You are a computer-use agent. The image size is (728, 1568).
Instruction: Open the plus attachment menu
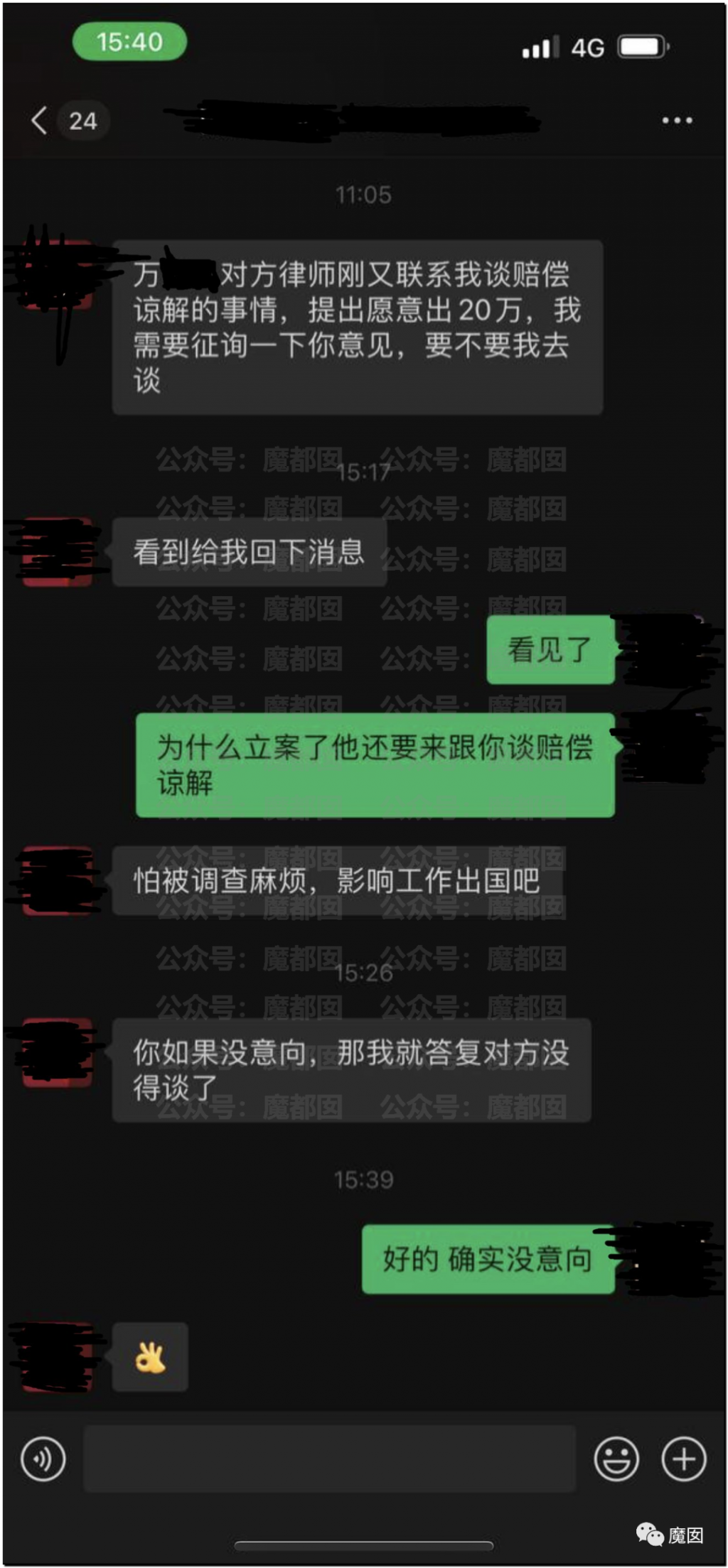click(x=683, y=1459)
